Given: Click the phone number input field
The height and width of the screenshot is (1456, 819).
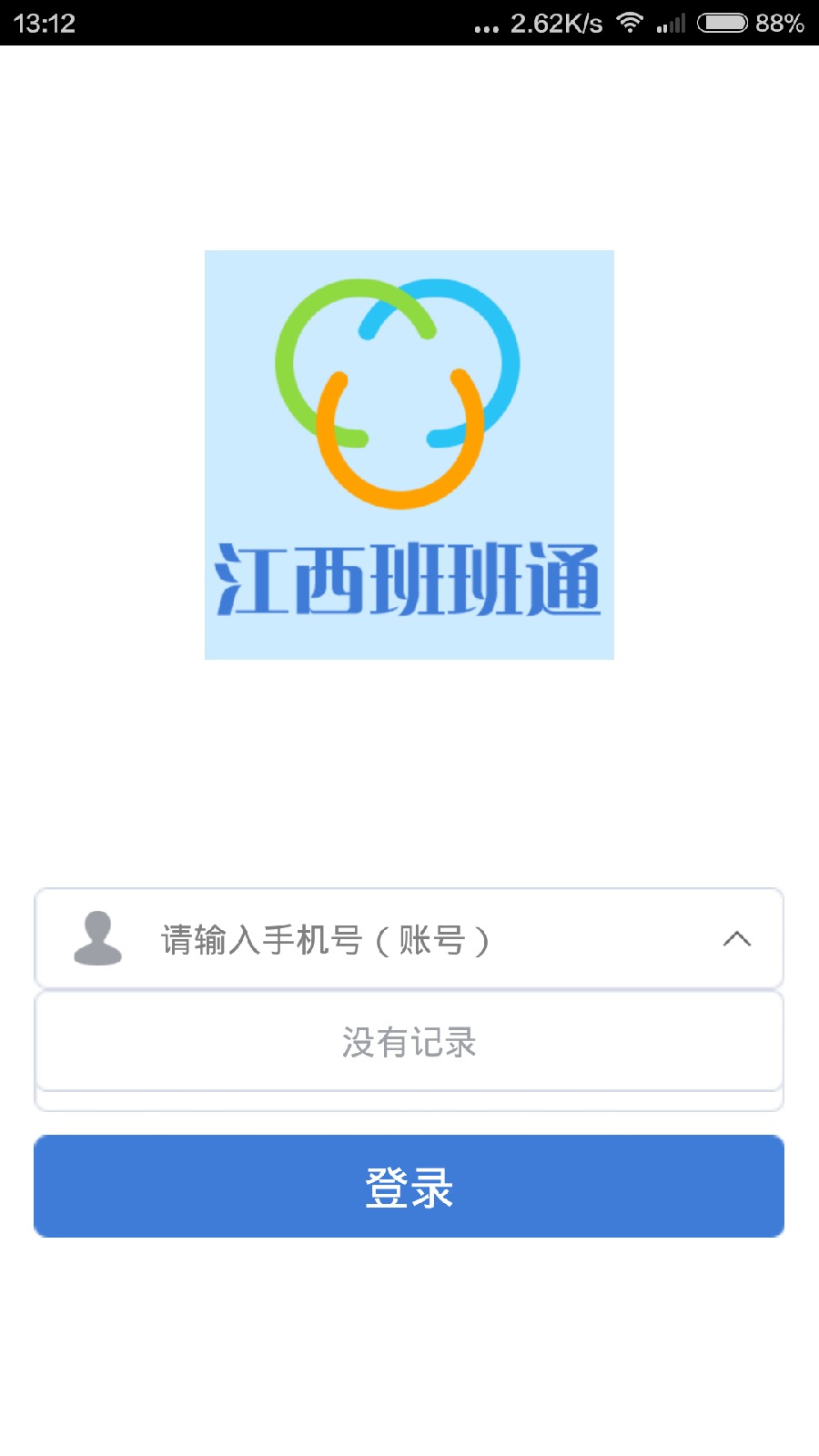Looking at the screenshot, I should [409, 940].
